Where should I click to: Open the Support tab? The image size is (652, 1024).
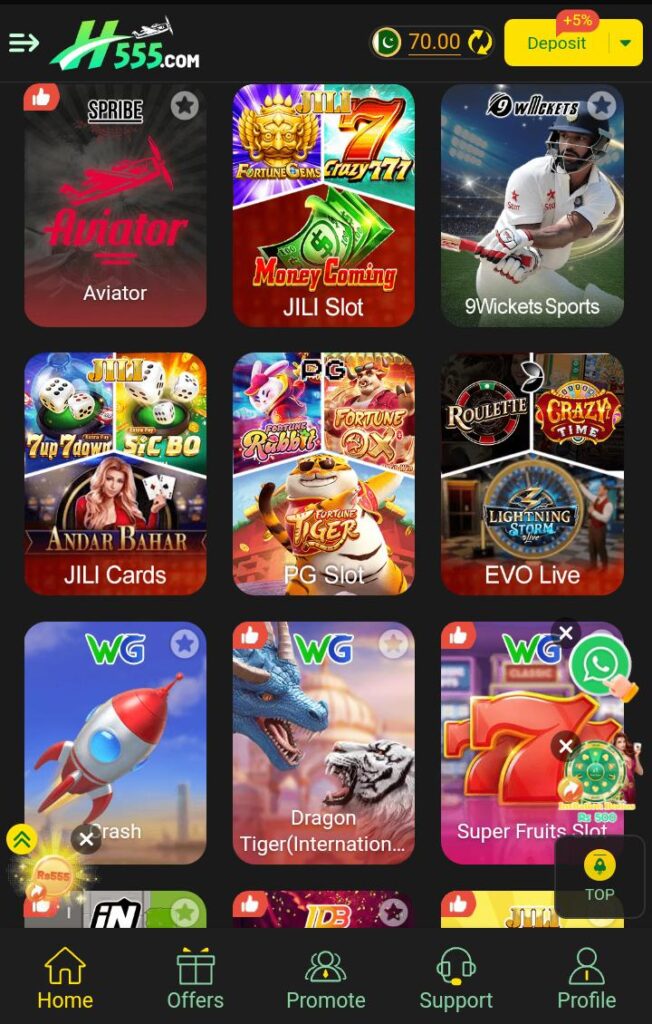pyautogui.click(x=455, y=980)
